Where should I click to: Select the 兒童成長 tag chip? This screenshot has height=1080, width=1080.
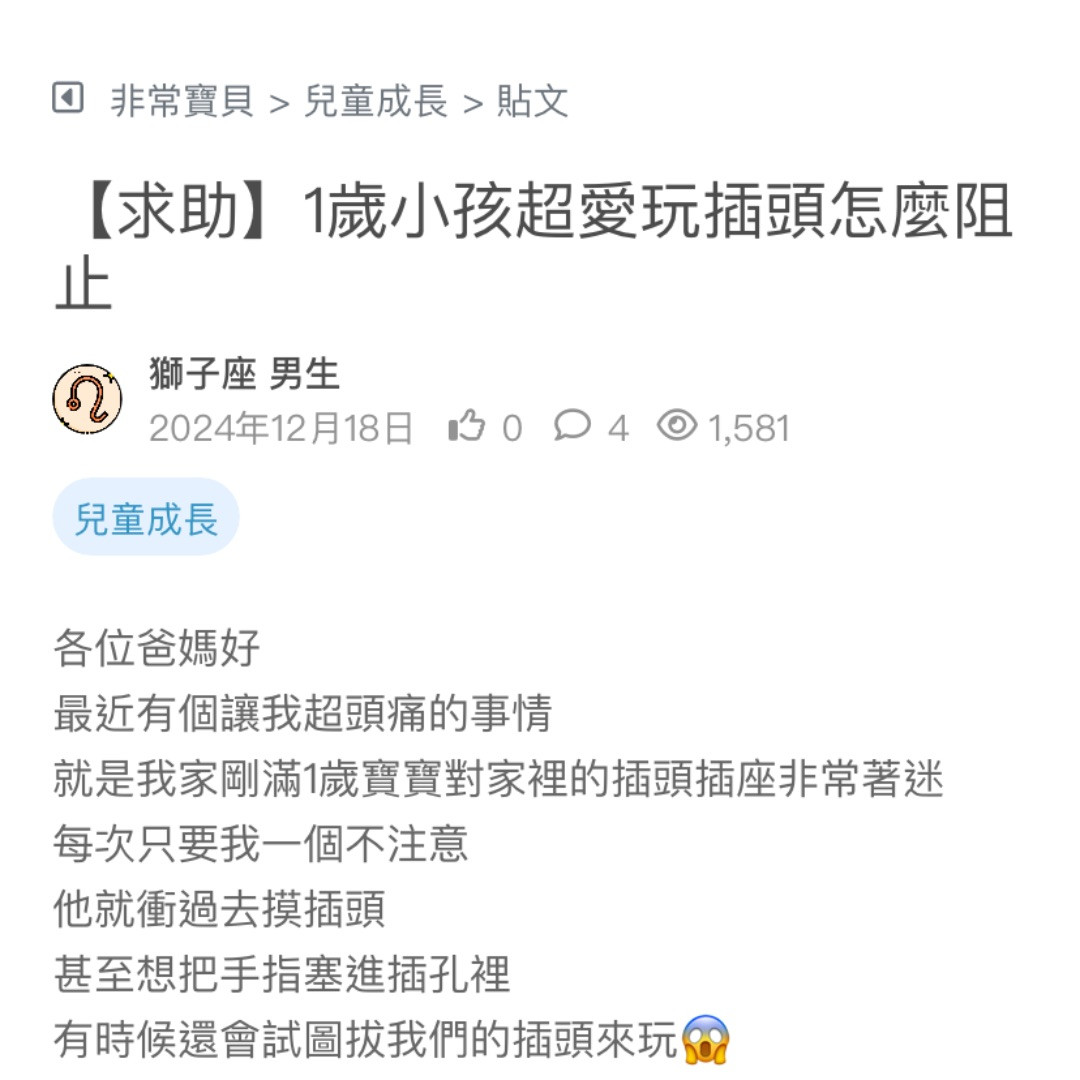tap(146, 518)
